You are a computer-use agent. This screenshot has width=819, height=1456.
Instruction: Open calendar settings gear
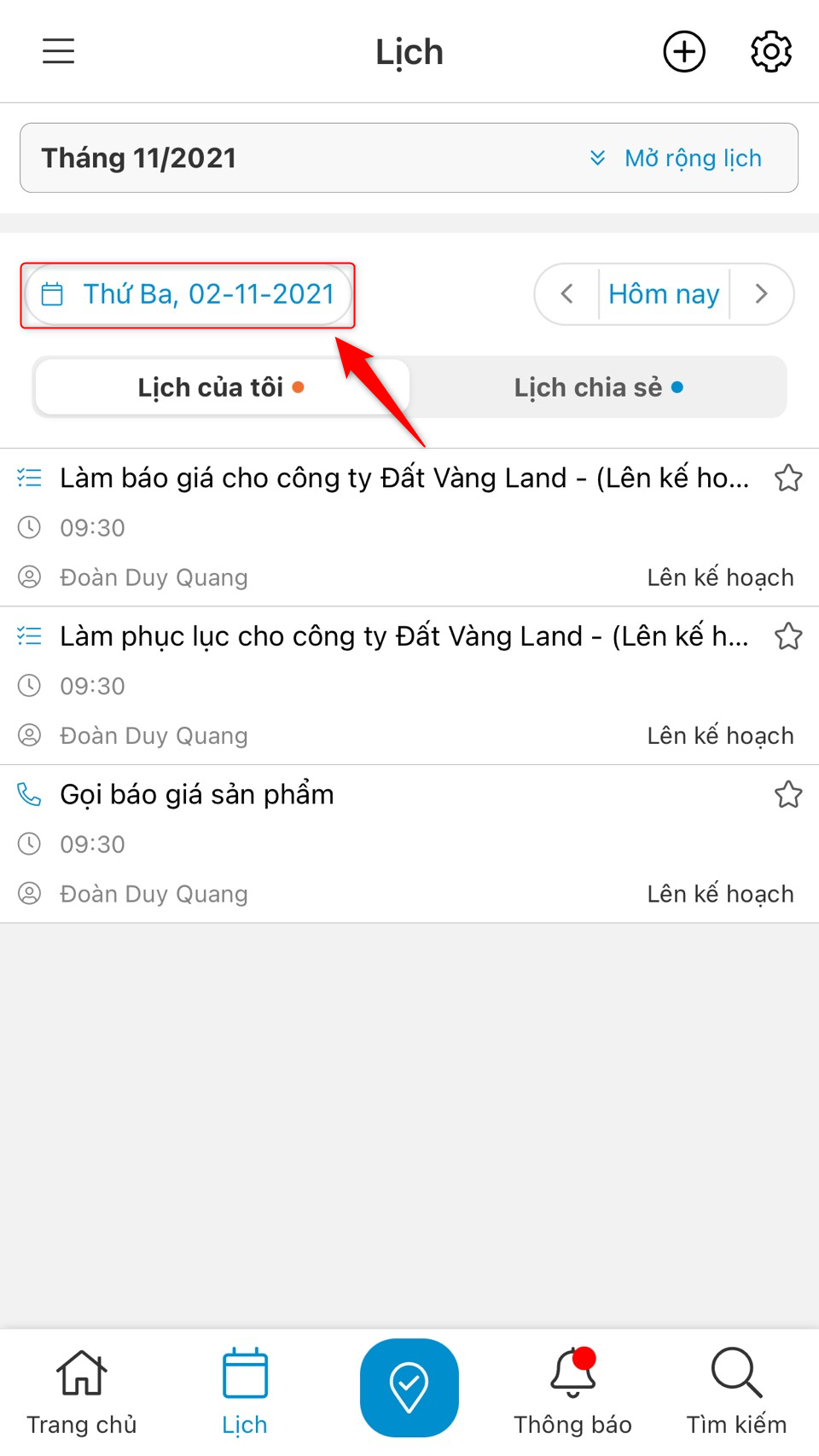pyautogui.click(x=771, y=52)
